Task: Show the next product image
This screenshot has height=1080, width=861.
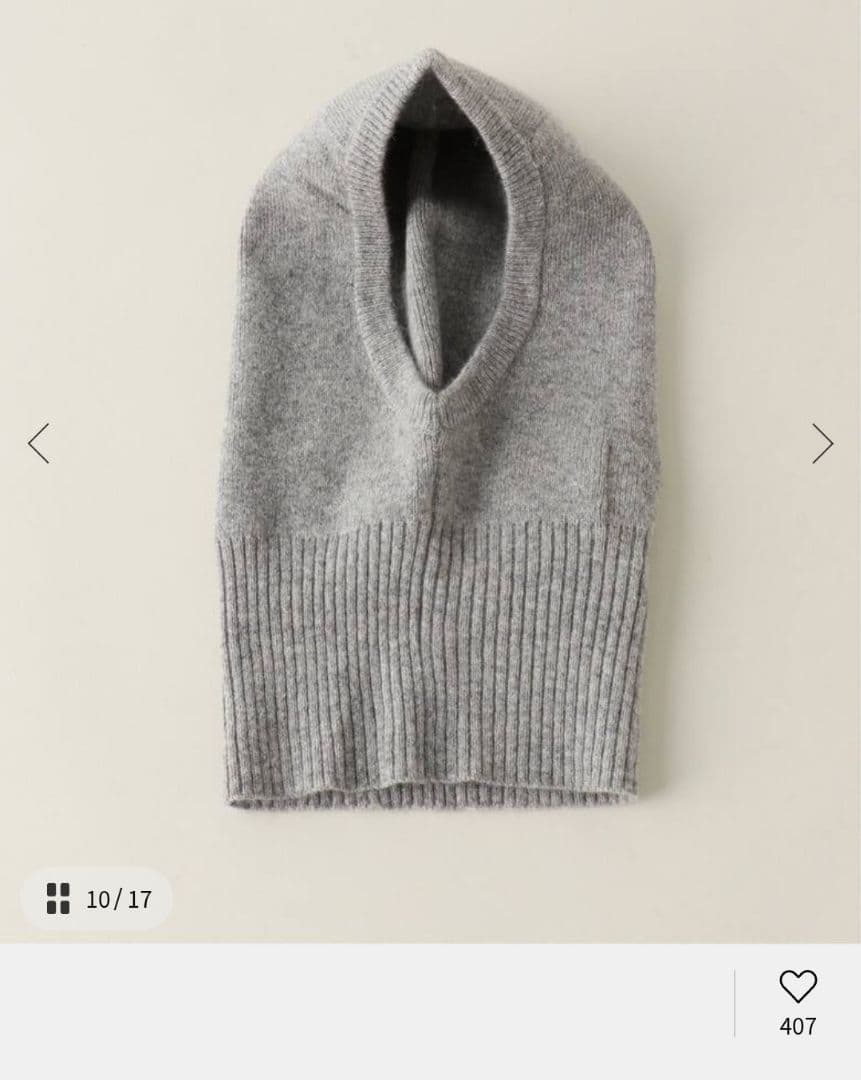Action: point(822,443)
